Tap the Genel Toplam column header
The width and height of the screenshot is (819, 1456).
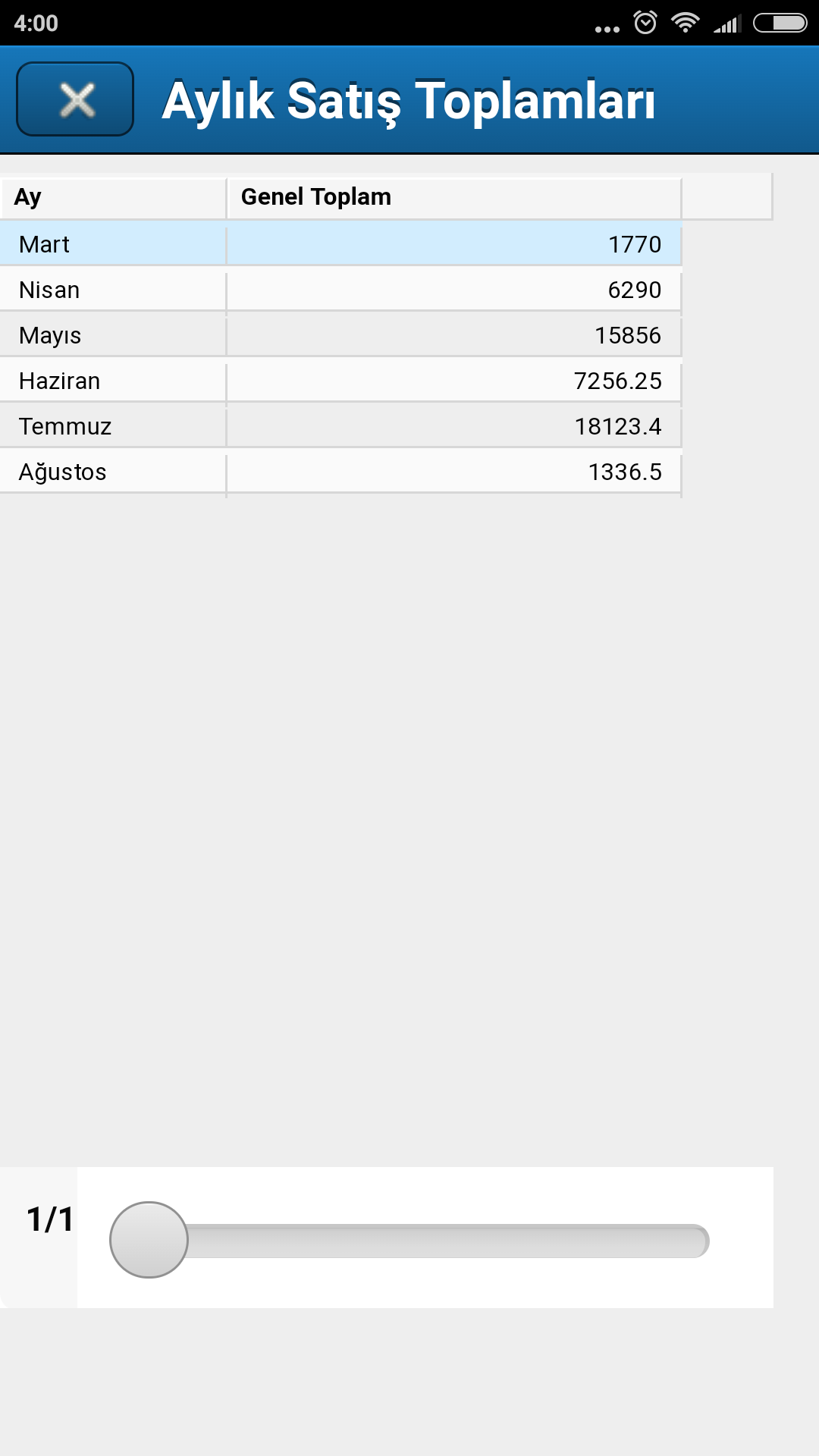(x=454, y=197)
